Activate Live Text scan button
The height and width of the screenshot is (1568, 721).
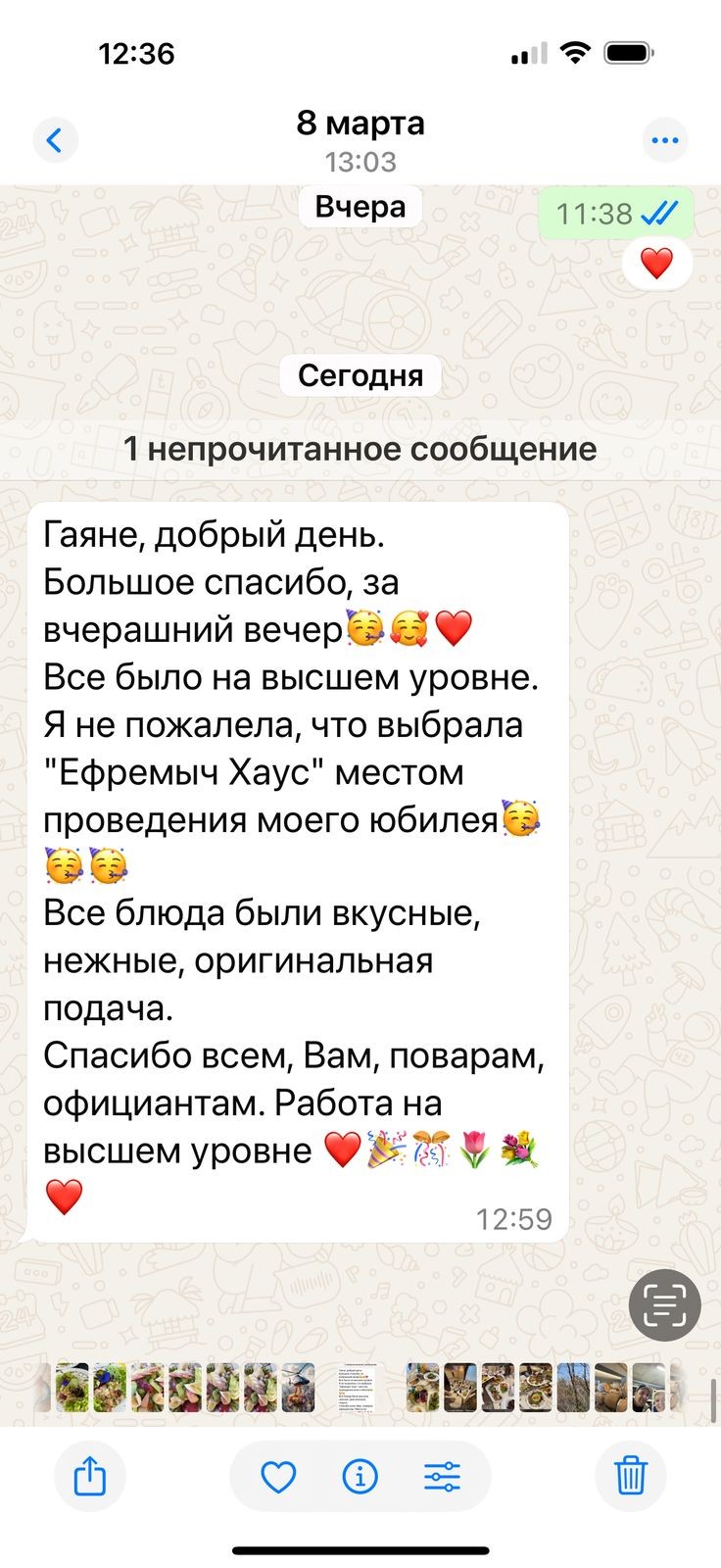click(x=664, y=1304)
